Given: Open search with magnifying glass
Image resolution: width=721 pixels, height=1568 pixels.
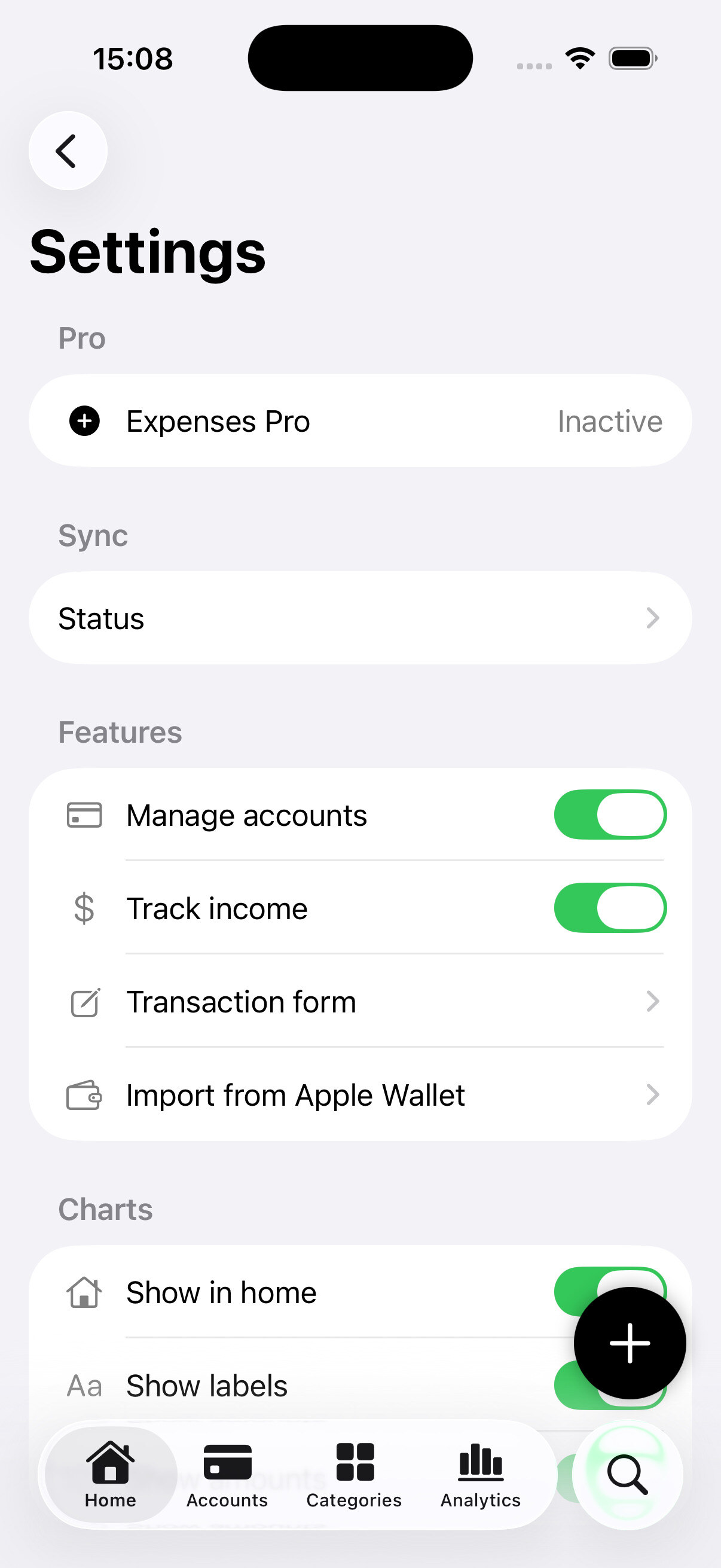Looking at the screenshot, I should 627,1474.
